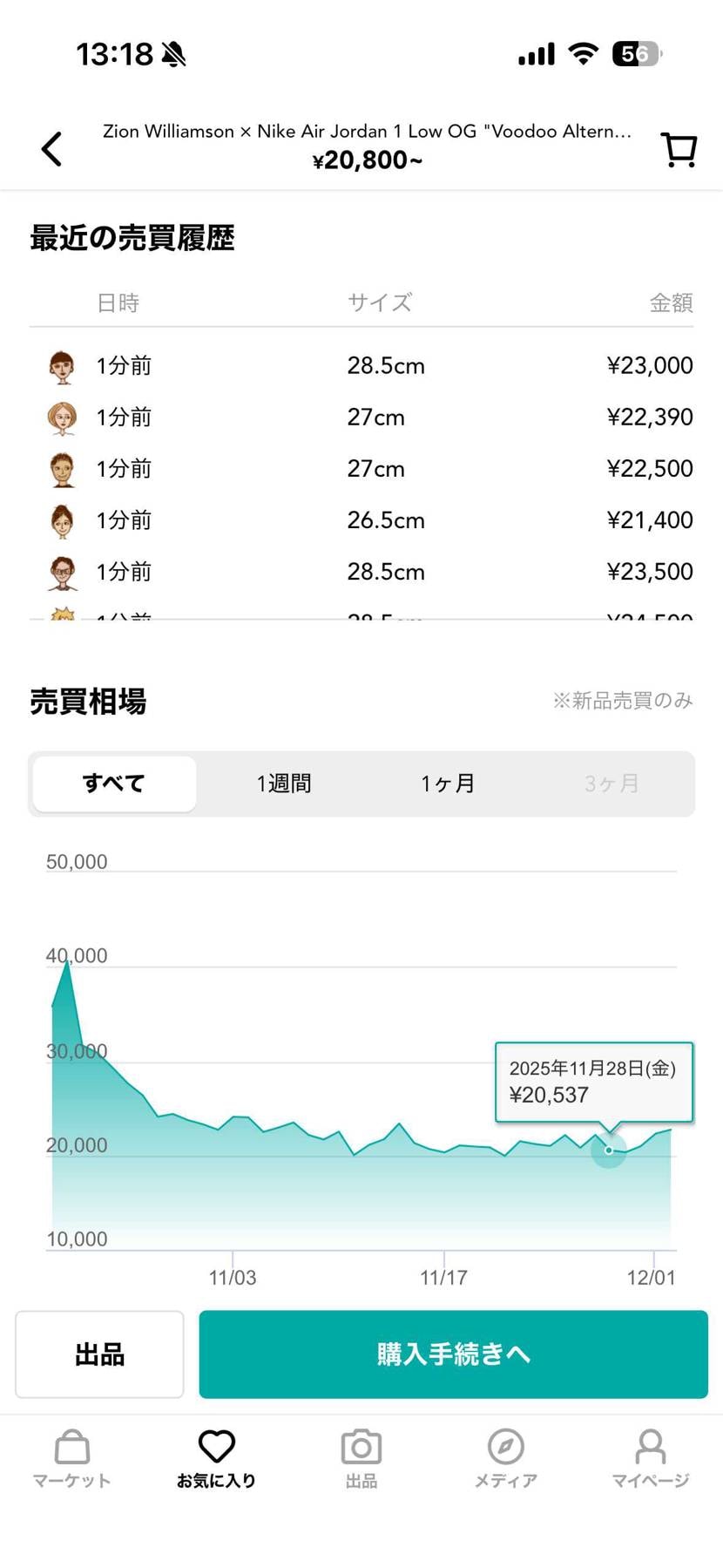The width and height of the screenshot is (723, 1568).
Task: Open the マーケット tab icon
Action: [x=71, y=1447]
